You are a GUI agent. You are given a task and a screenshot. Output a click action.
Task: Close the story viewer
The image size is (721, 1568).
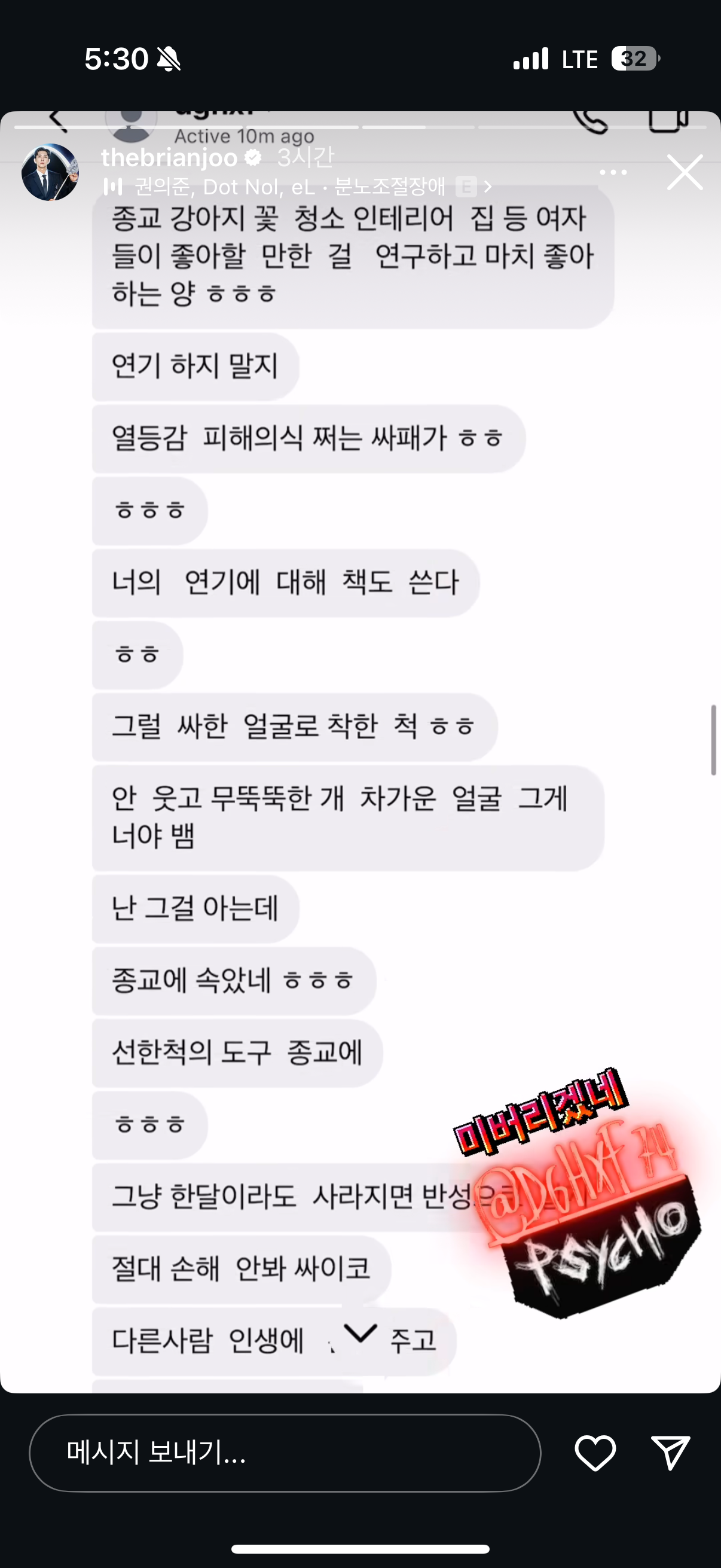(x=685, y=172)
